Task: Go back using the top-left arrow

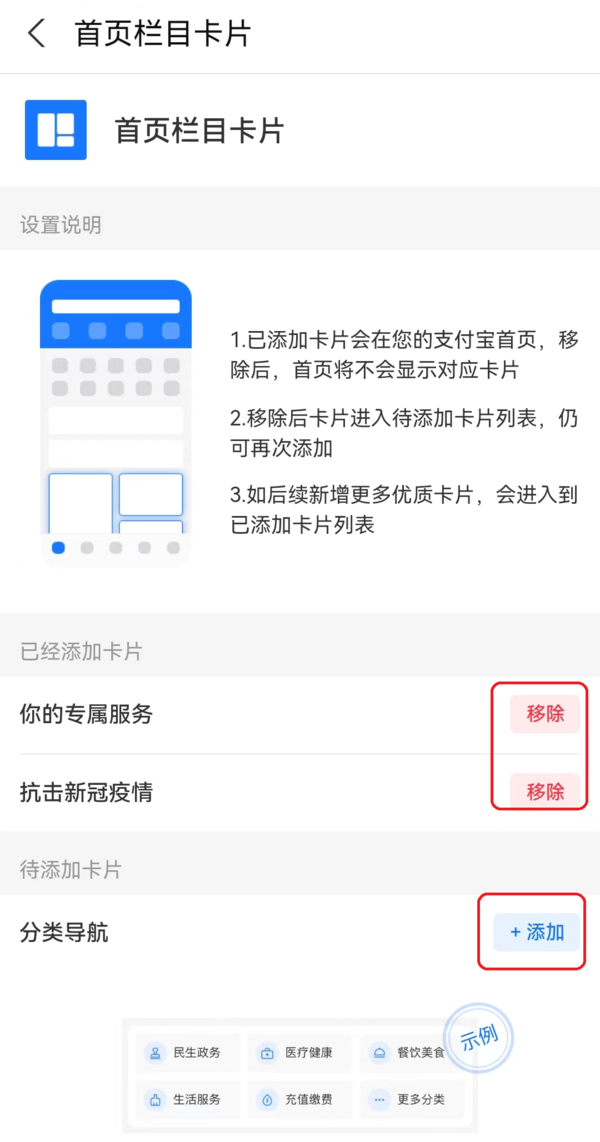Action: [x=37, y=34]
